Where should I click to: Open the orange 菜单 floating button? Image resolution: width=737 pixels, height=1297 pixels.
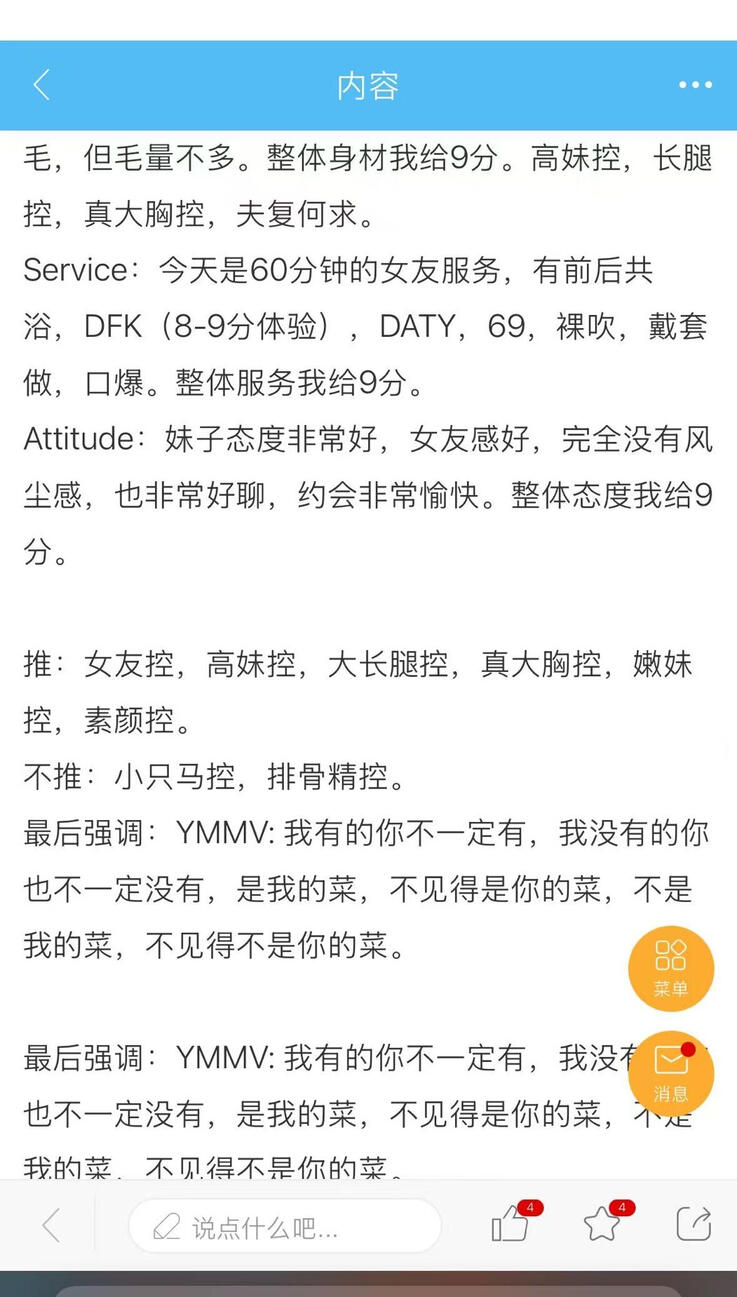670,968
